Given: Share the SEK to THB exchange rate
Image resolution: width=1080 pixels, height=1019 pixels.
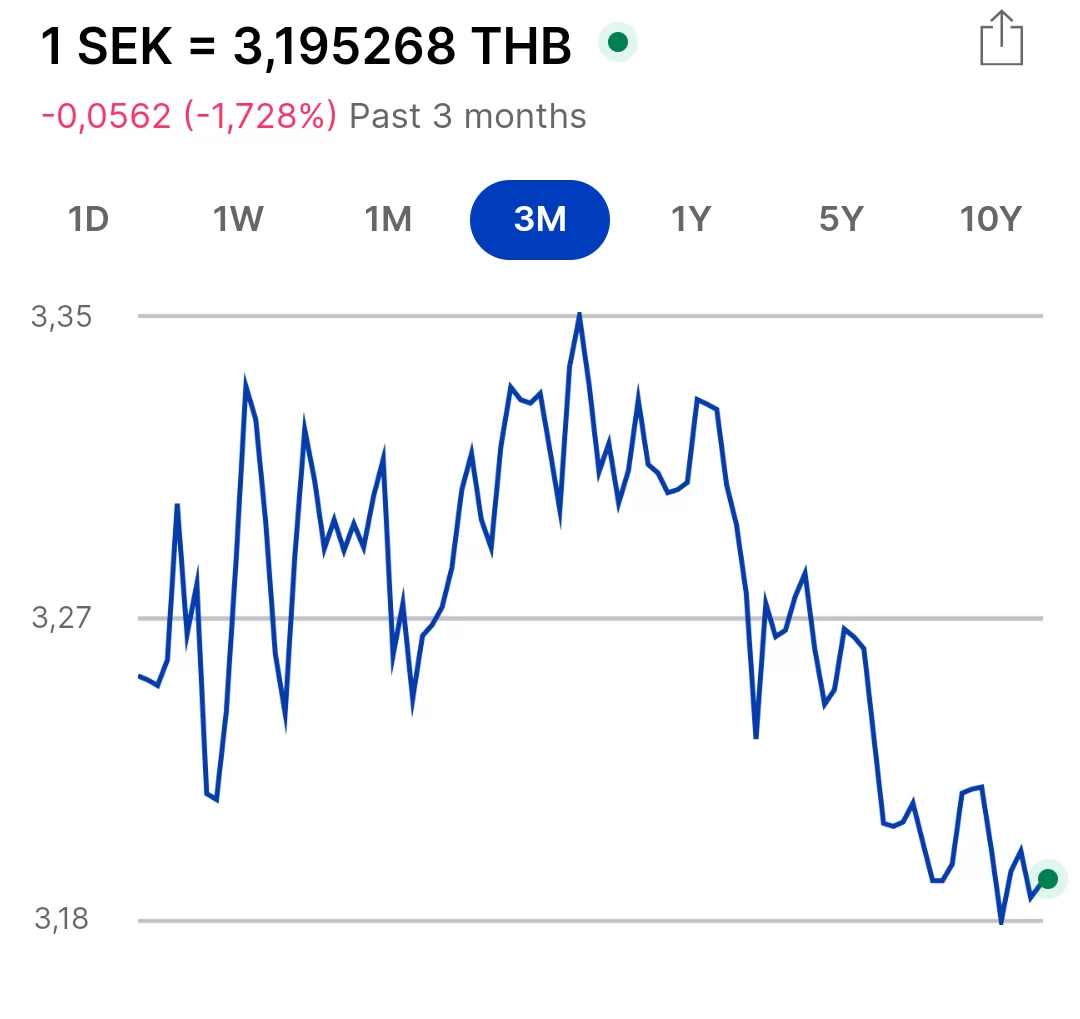Looking at the screenshot, I should click(x=1001, y=40).
